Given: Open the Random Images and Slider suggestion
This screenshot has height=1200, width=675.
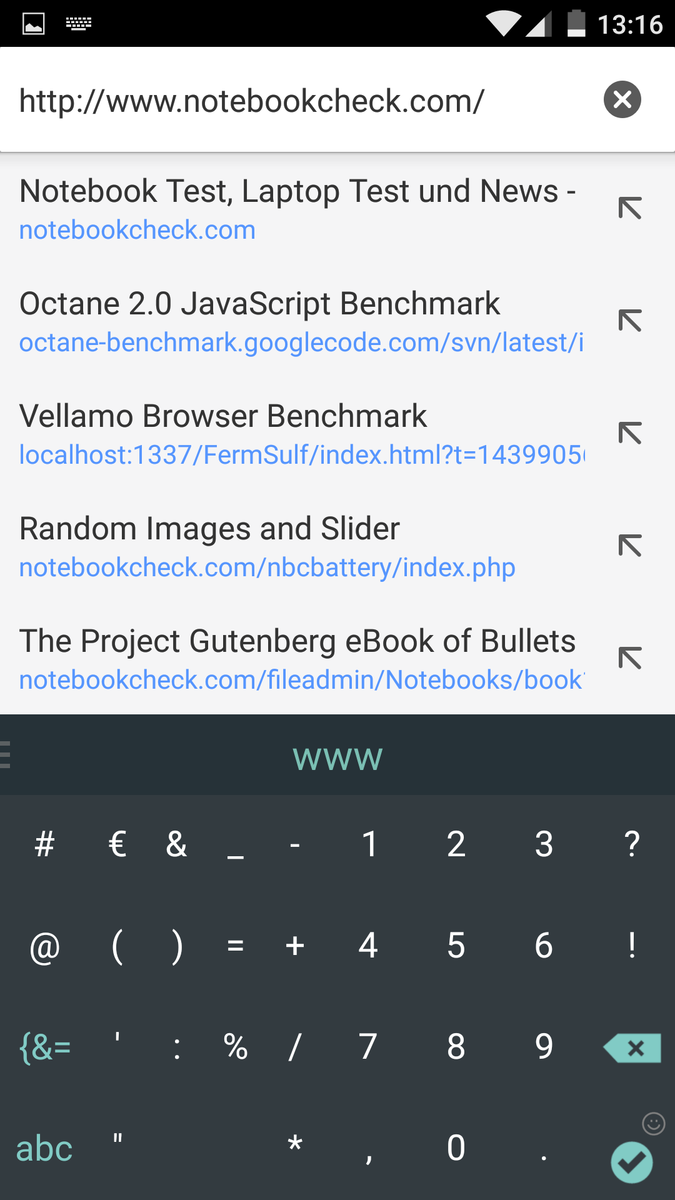Looking at the screenshot, I should 300,547.
